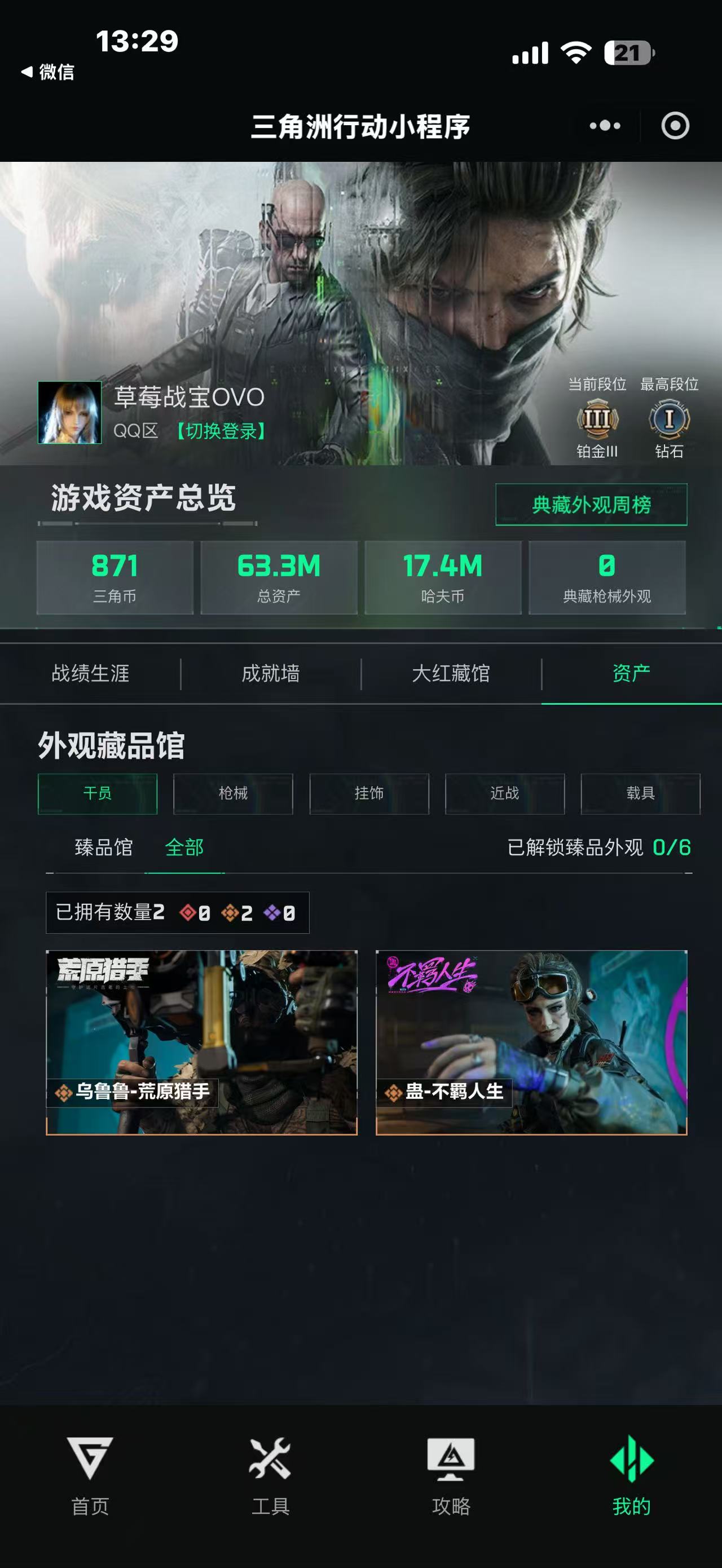Open 乌鲁鲁-荒原猎手 skin card
Image resolution: width=722 pixels, height=1568 pixels.
coord(201,1042)
